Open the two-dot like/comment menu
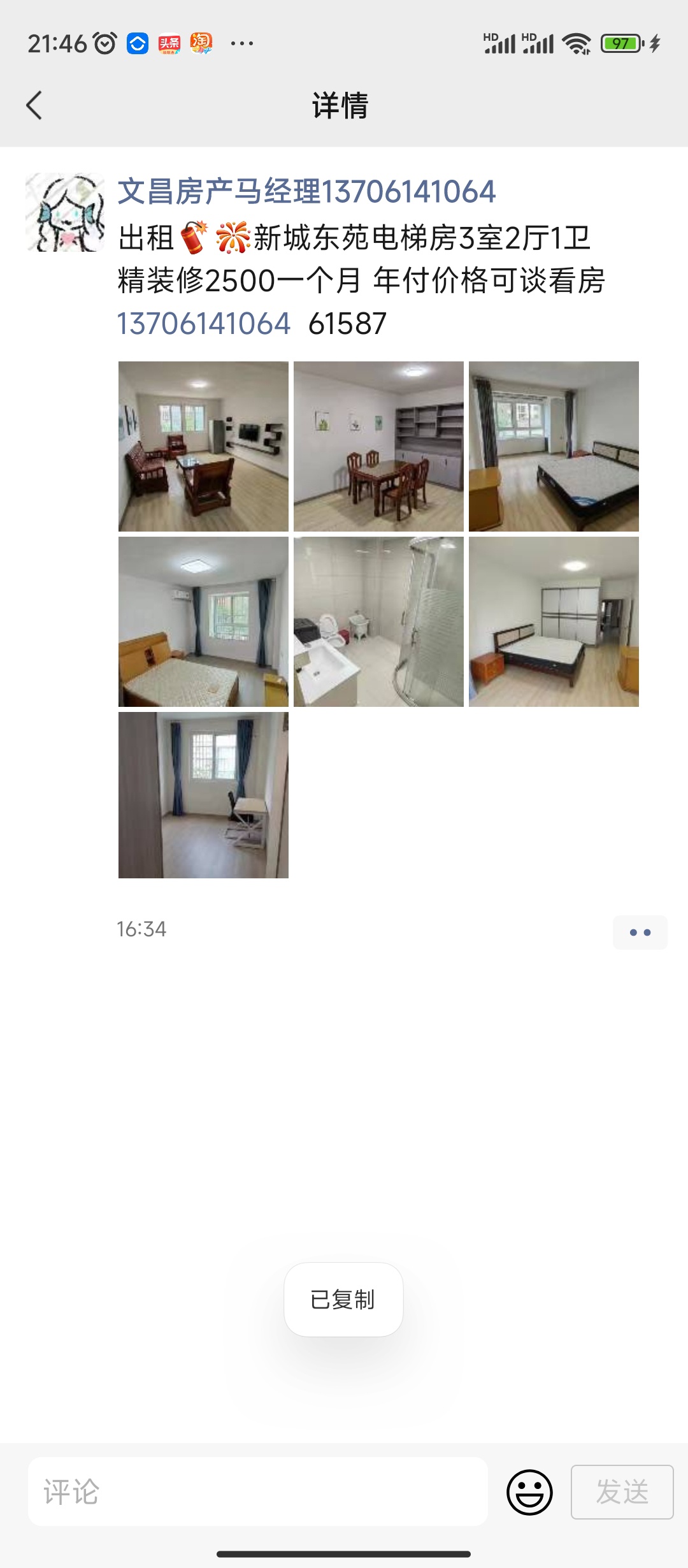688x1568 pixels. [x=640, y=933]
